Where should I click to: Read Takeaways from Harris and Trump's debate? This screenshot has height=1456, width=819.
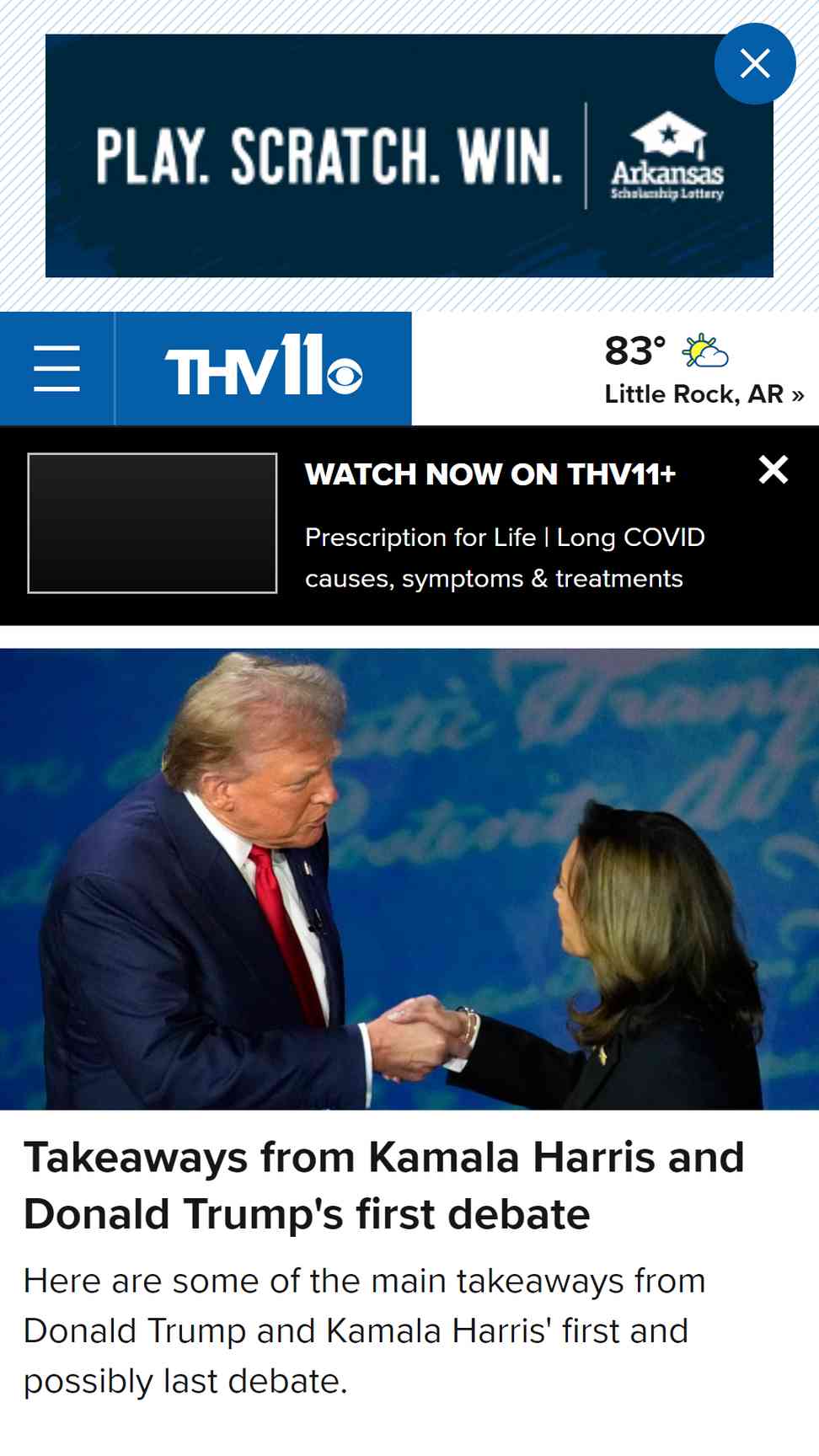[x=384, y=1186]
